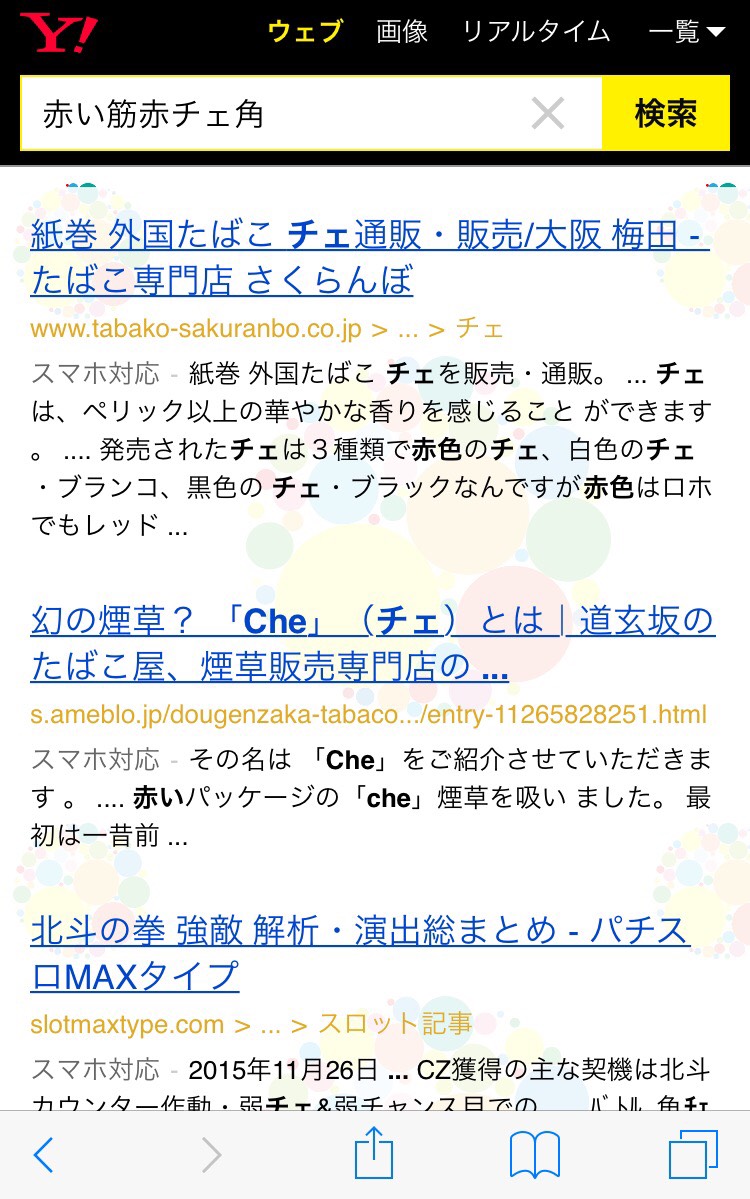Viewport: 750px width, 1199px height.
Task: Show open browser tabs
Action: click(692, 1156)
